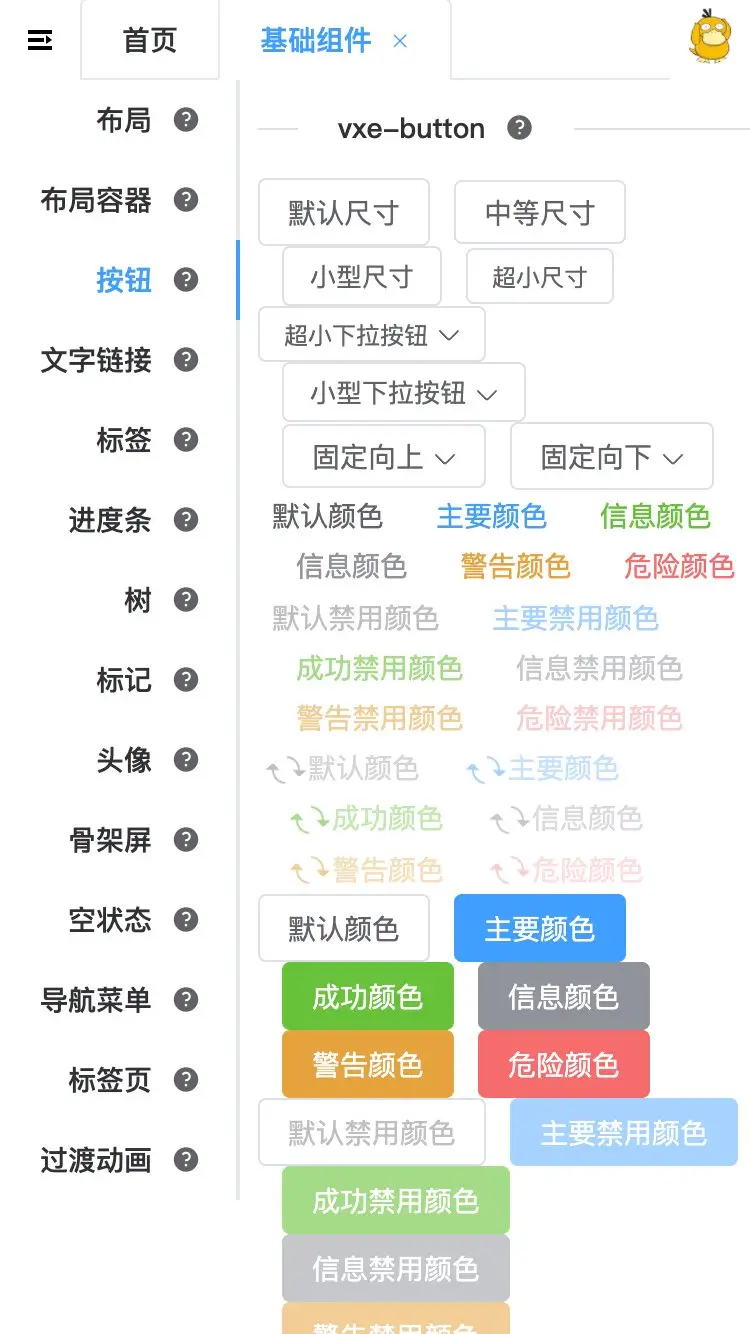Switch to the 首页 tab

(150, 41)
